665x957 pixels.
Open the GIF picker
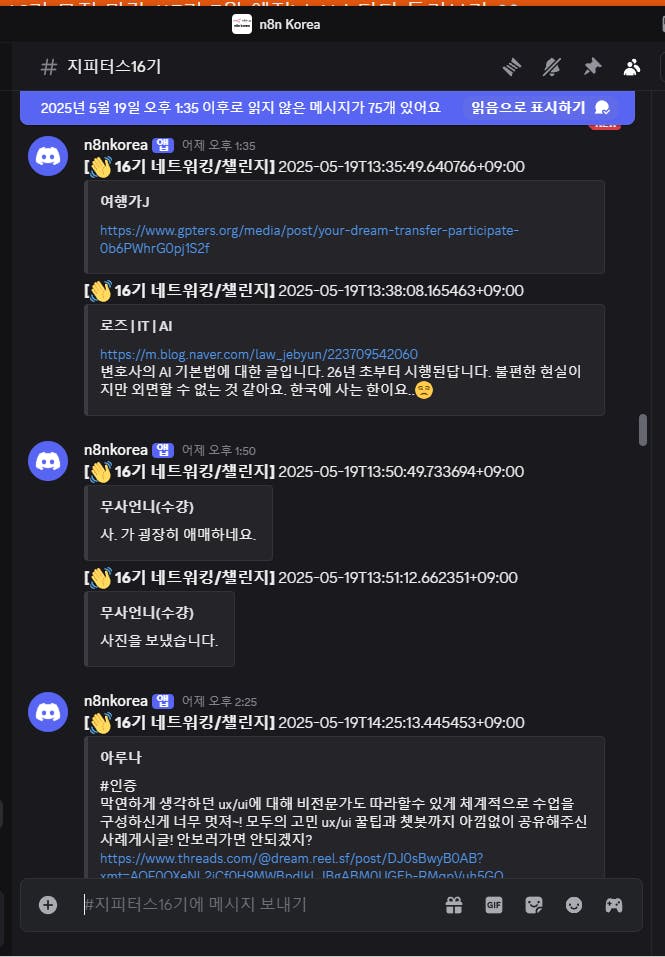click(494, 904)
